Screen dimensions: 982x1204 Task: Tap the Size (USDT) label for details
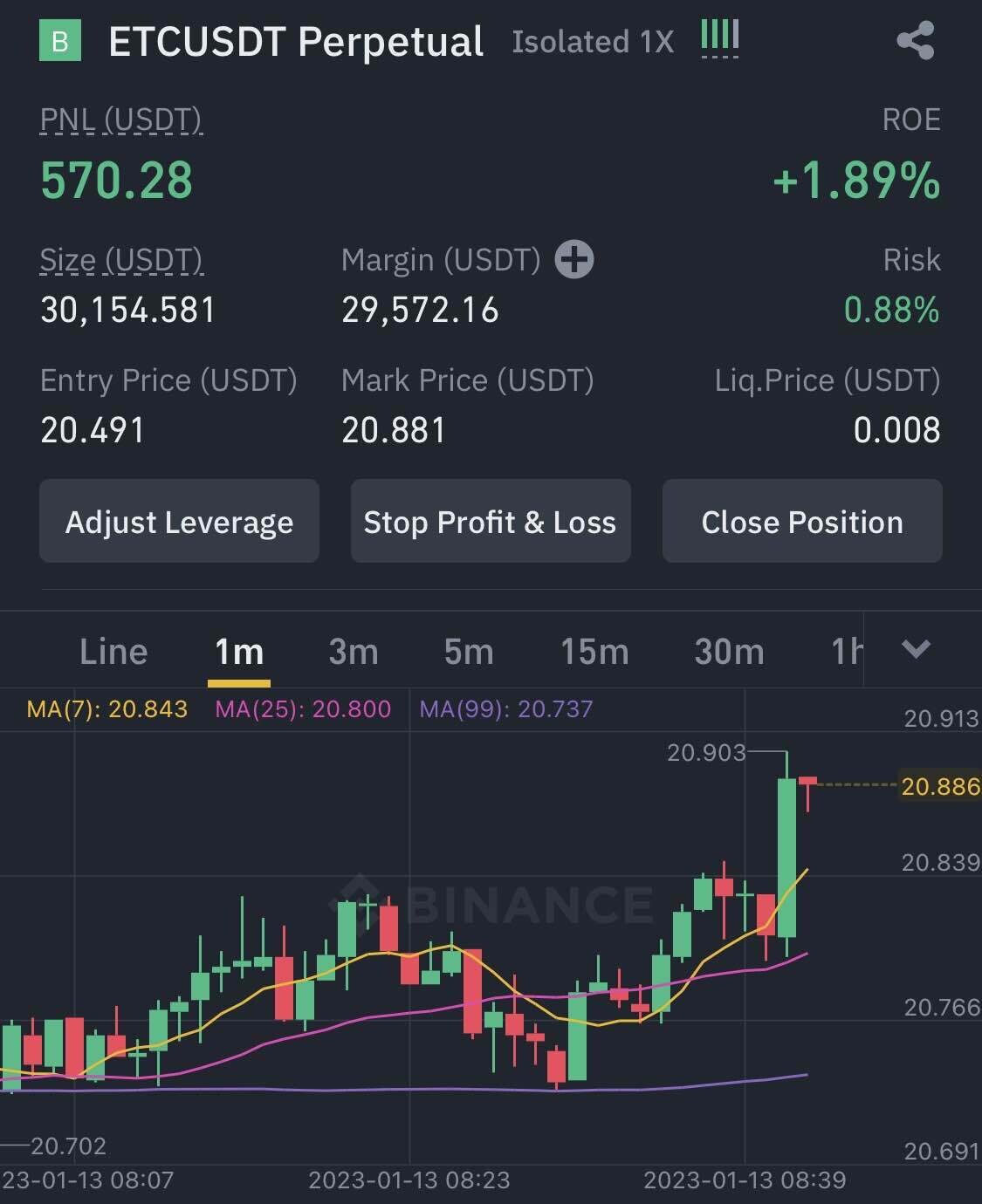pos(121,260)
